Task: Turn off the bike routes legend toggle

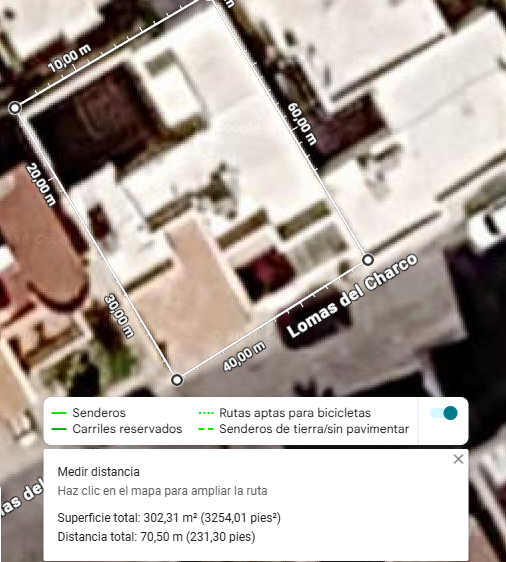Action: (x=444, y=413)
